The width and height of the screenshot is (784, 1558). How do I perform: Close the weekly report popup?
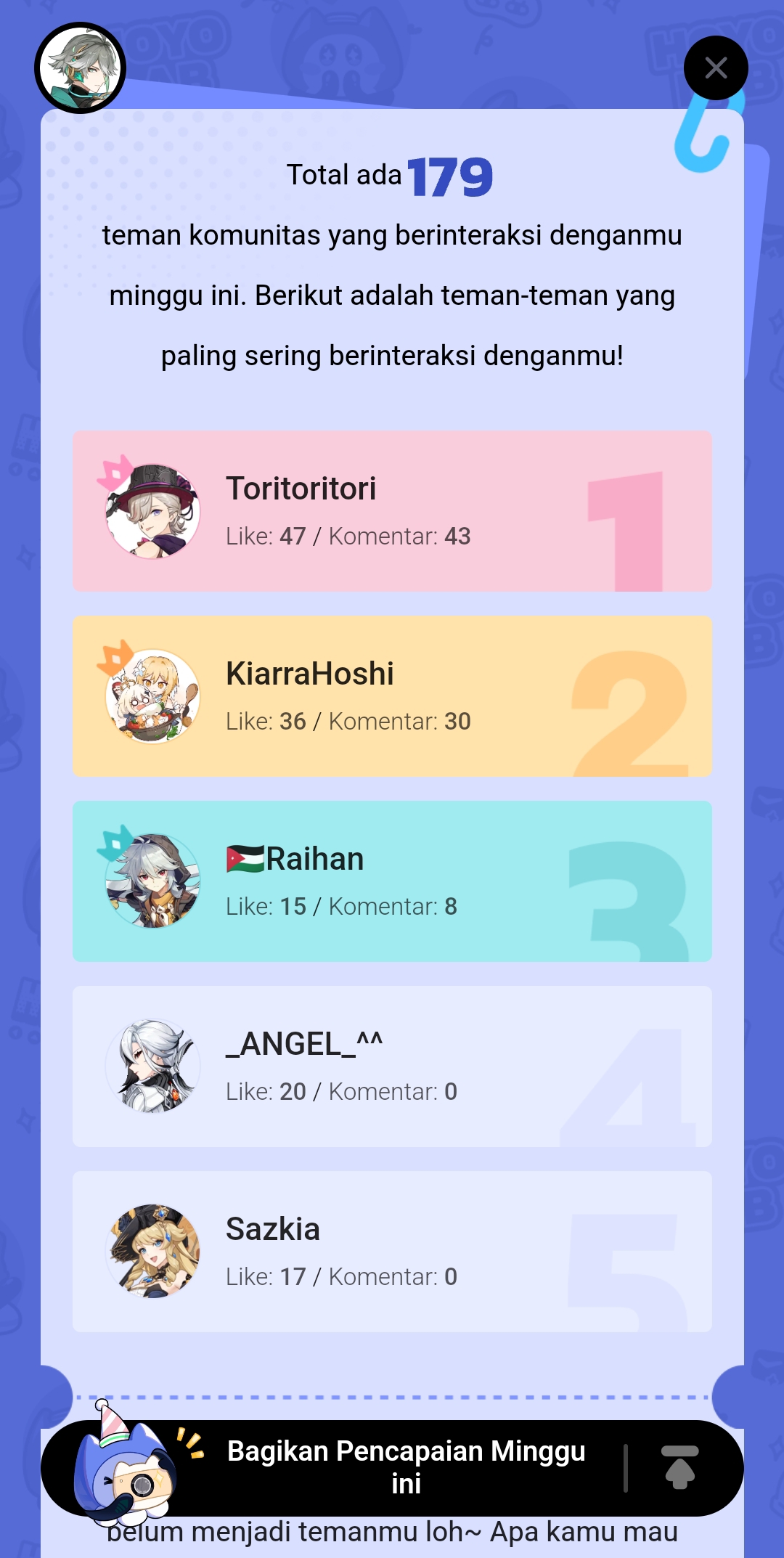point(716,68)
